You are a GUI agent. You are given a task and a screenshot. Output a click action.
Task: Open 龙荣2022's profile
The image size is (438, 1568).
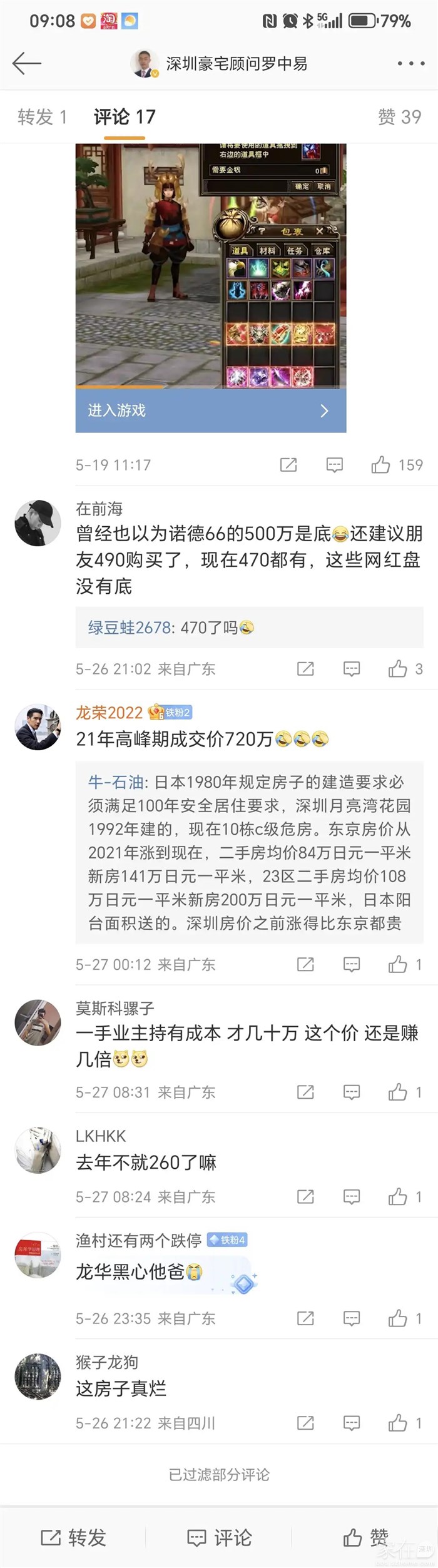[x=109, y=713]
